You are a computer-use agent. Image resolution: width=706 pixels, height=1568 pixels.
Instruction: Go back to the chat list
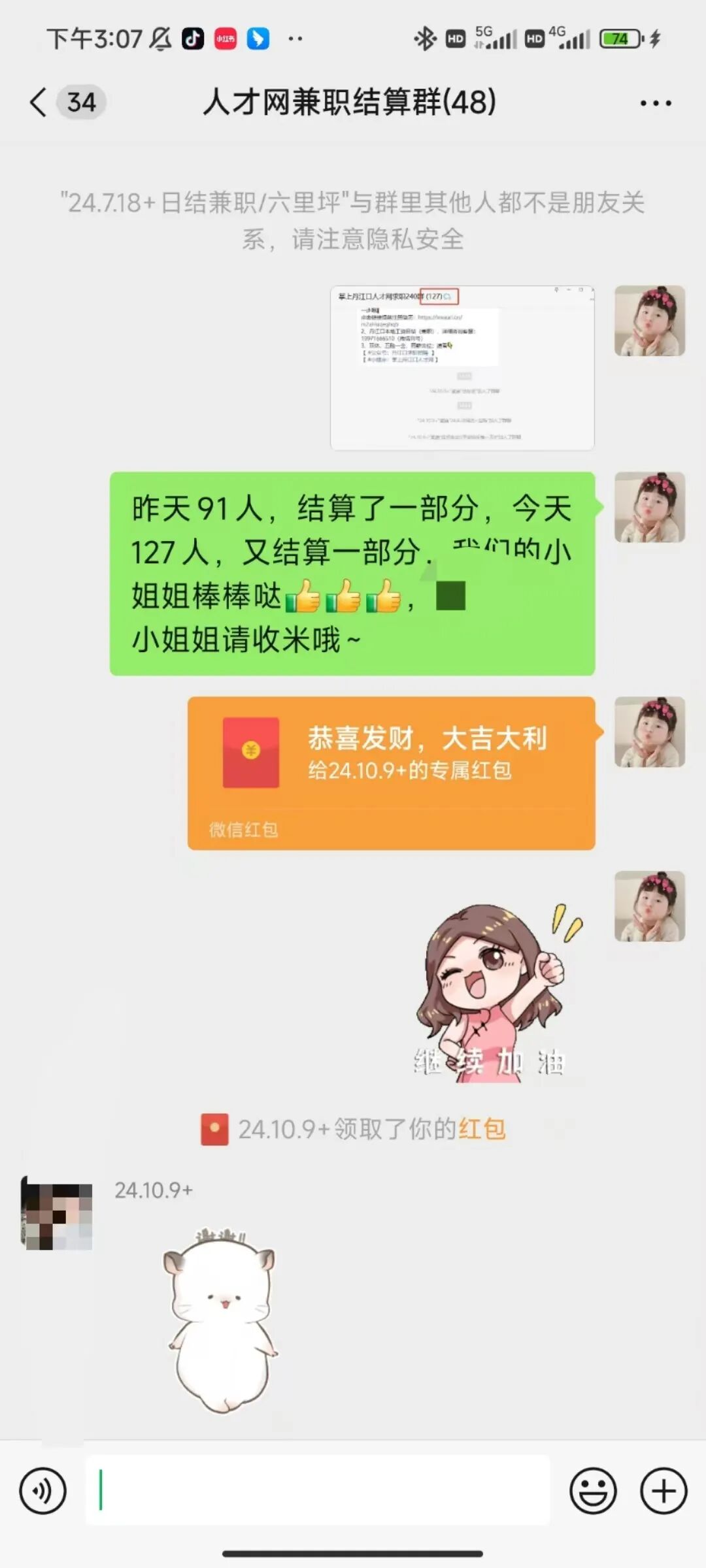(39, 103)
